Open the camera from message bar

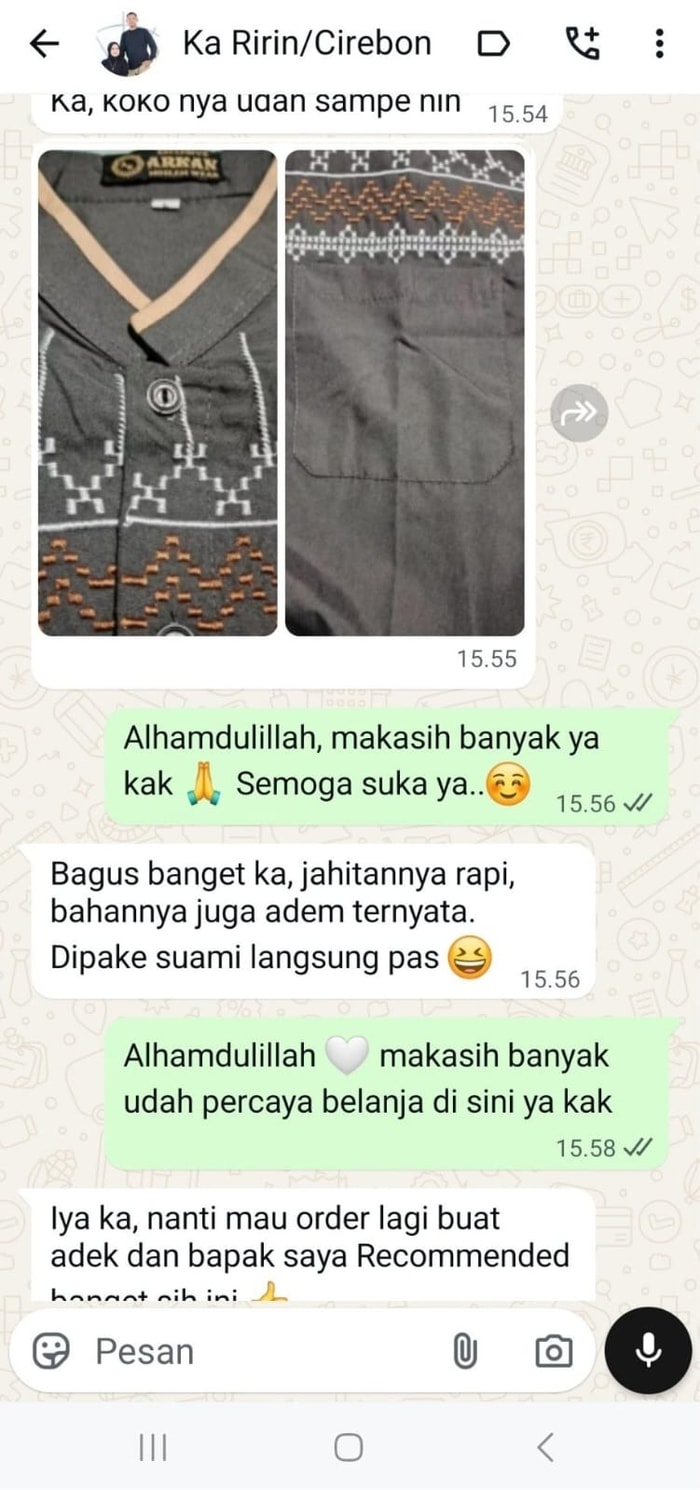pyautogui.click(x=553, y=1352)
